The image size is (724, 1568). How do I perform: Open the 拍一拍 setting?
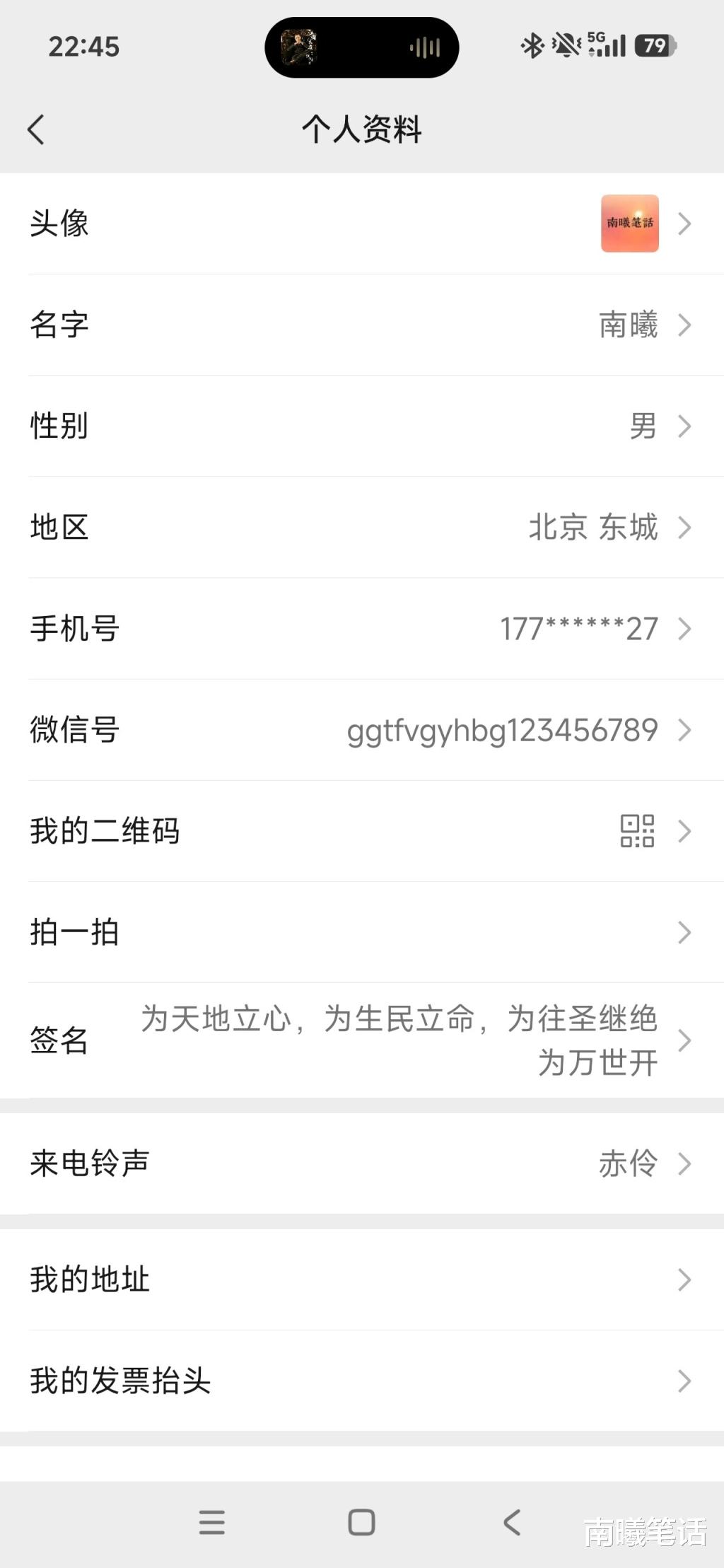[x=362, y=931]
